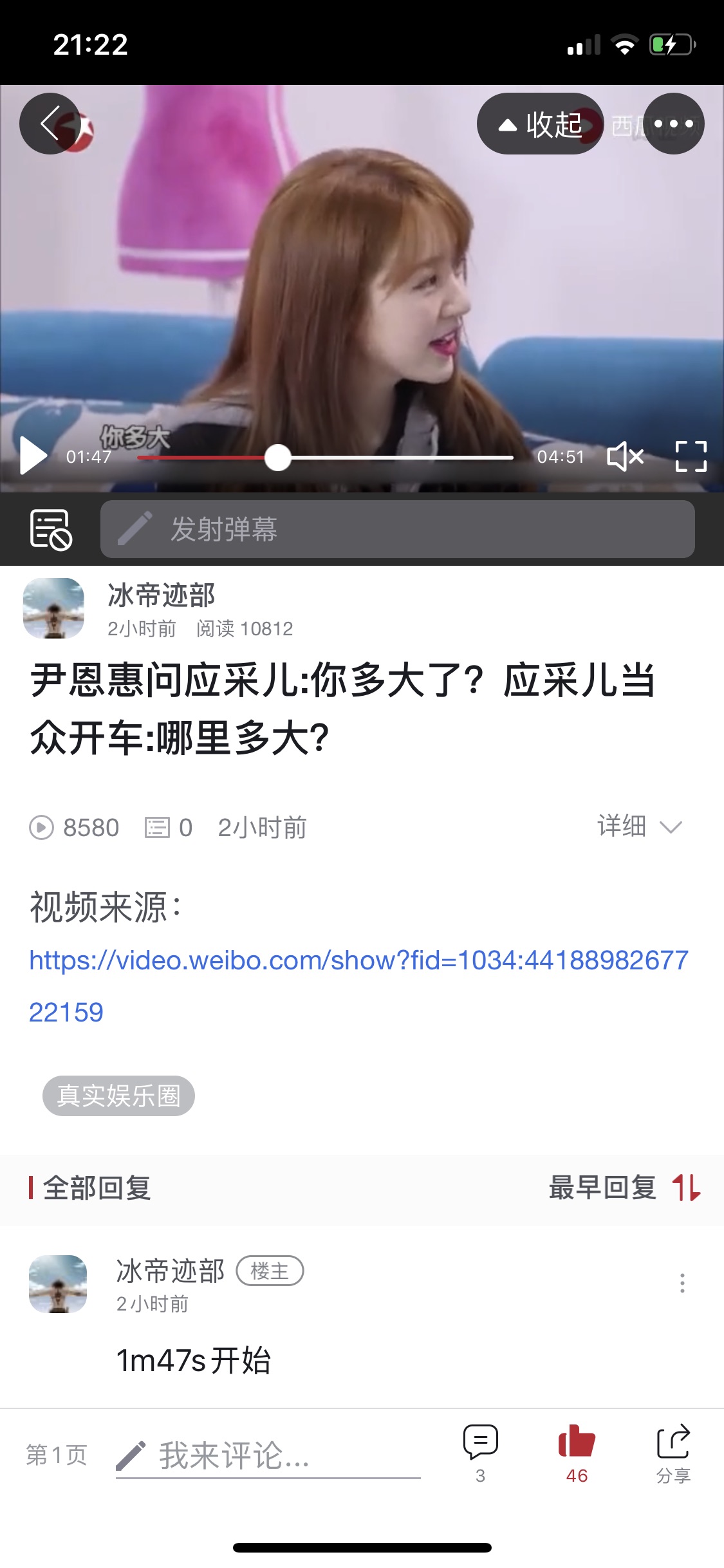Open the three-dot menu on the video
This screenshot has height=1568, width=724.
pyautogui.click(x=674, y=124)
